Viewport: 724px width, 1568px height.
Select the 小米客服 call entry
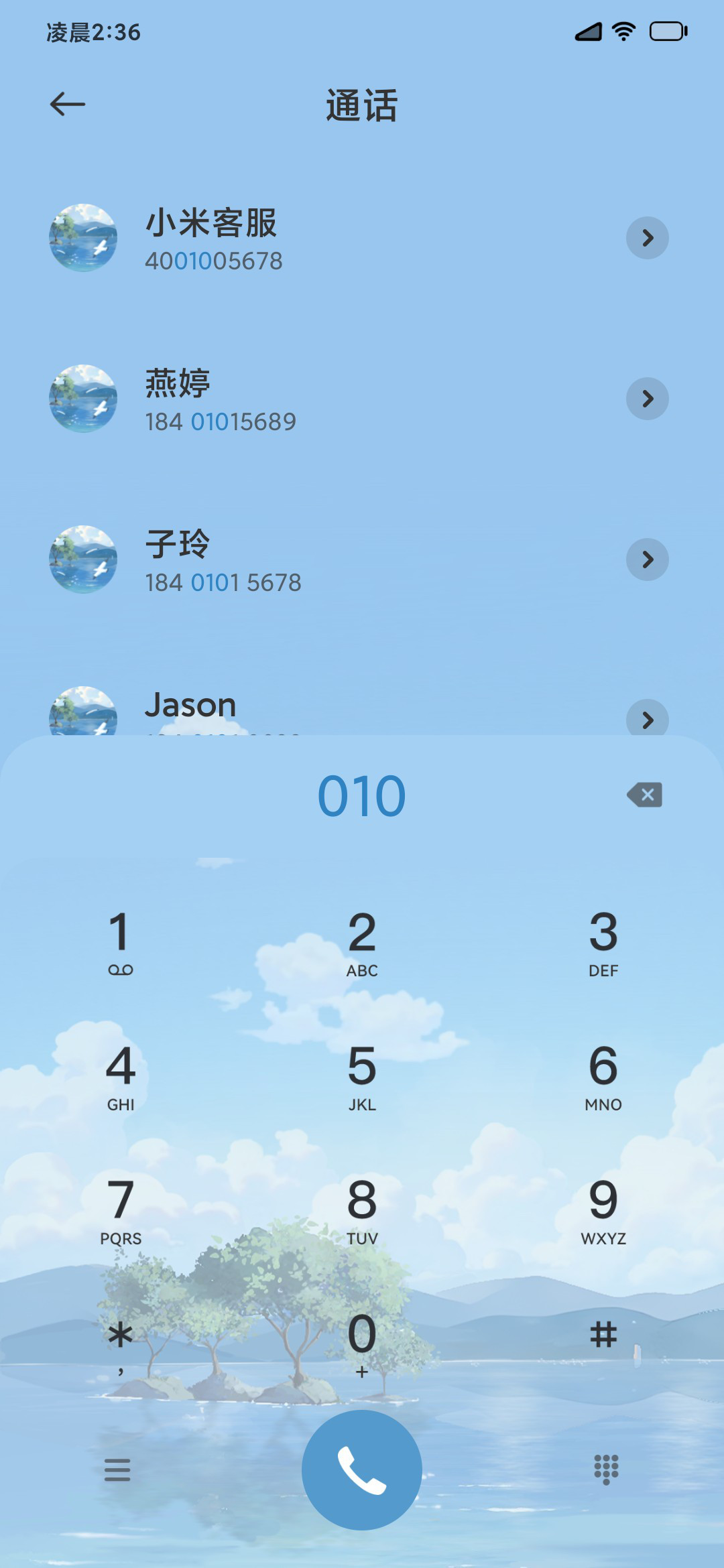tap(362, 238)
